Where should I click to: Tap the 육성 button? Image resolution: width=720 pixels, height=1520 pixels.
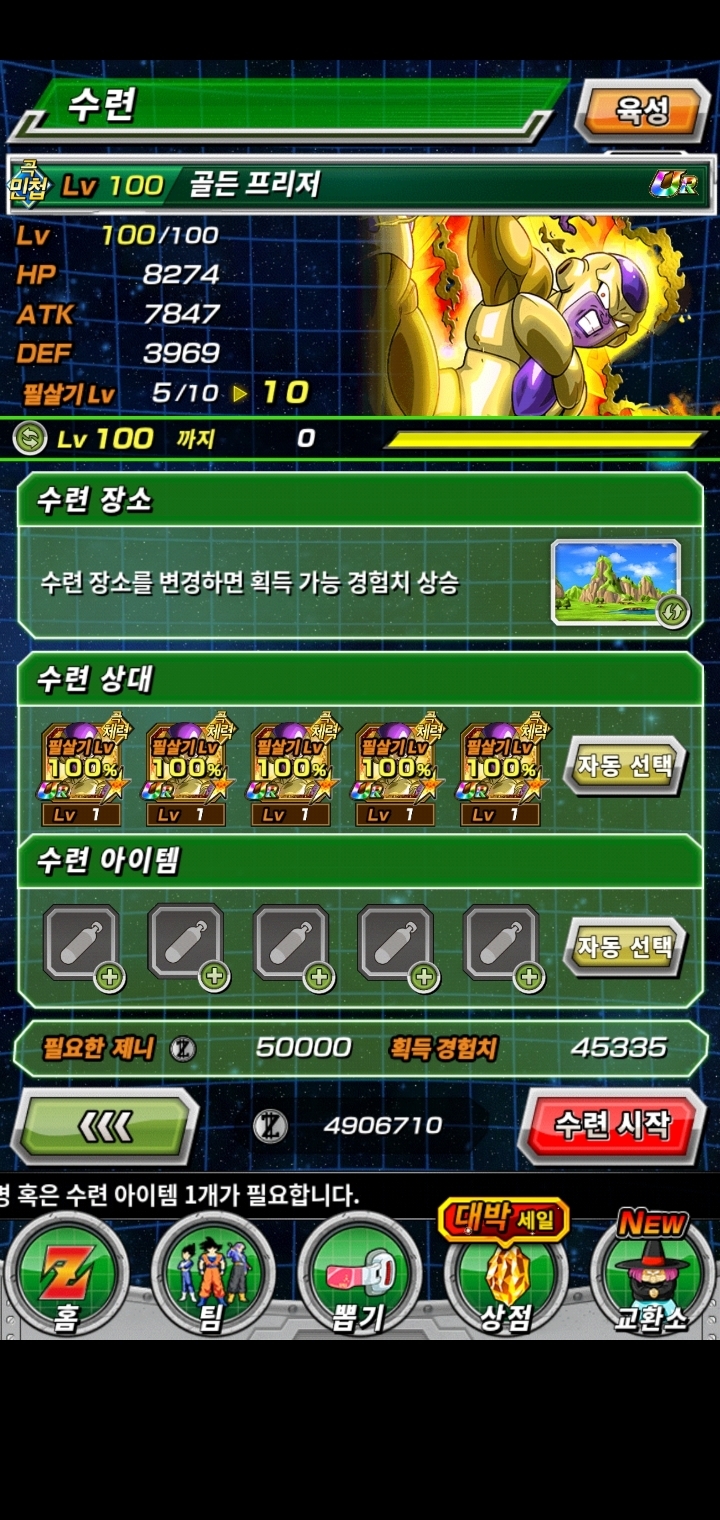coord(641,111)
